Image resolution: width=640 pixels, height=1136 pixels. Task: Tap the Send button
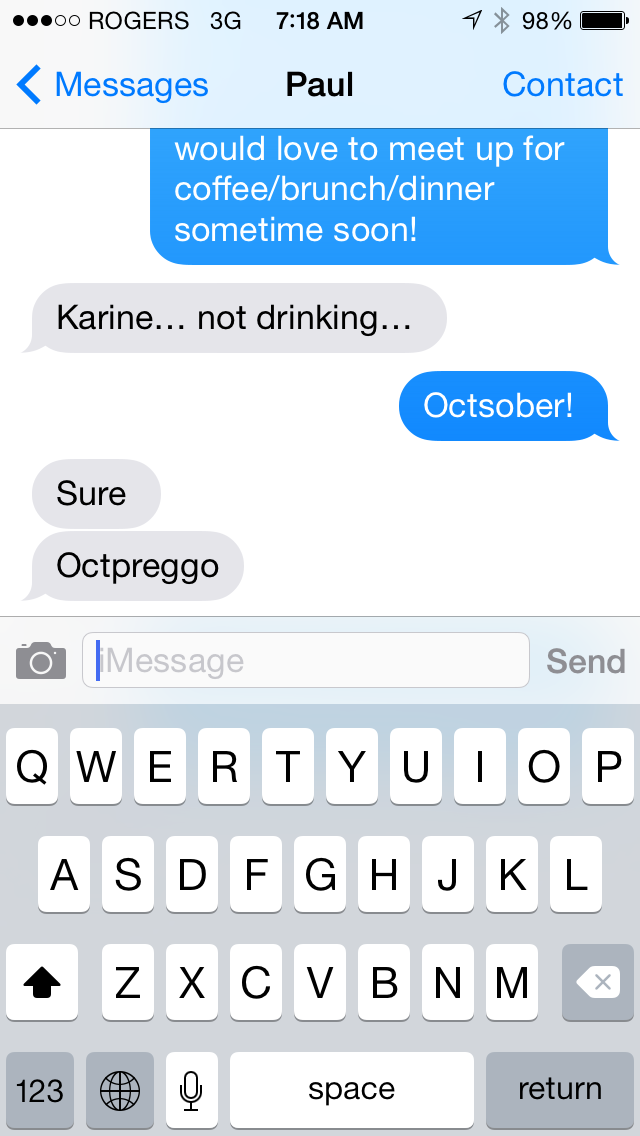click(x=585, y=661)
